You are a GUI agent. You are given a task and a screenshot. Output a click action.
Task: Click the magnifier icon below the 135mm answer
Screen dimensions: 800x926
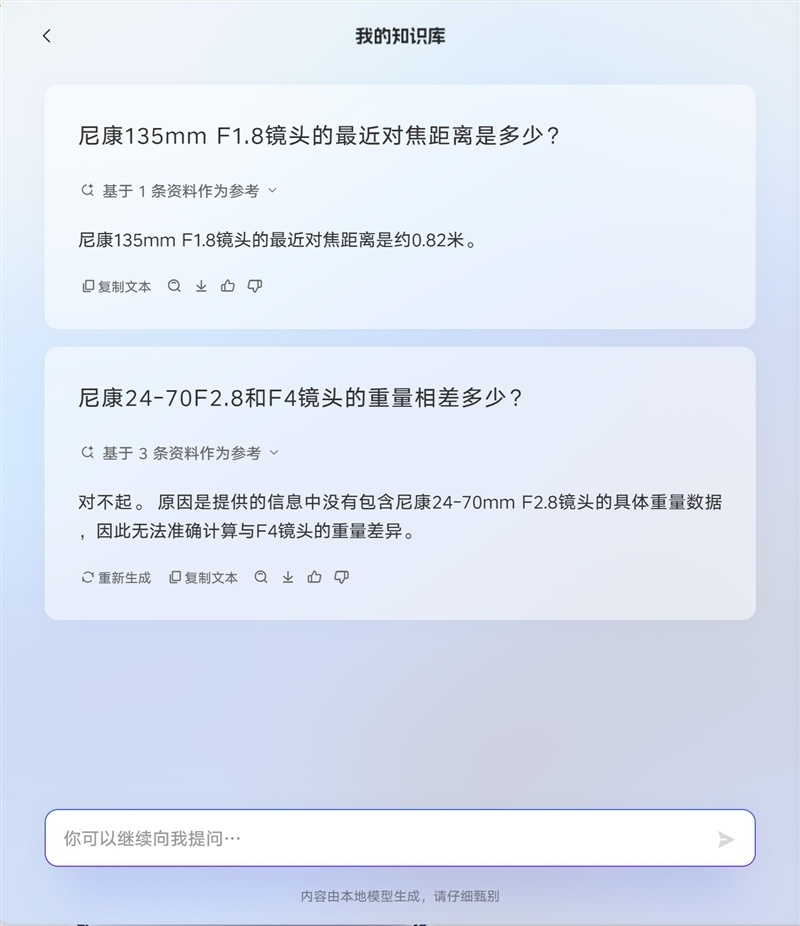(x=175, y=286)
